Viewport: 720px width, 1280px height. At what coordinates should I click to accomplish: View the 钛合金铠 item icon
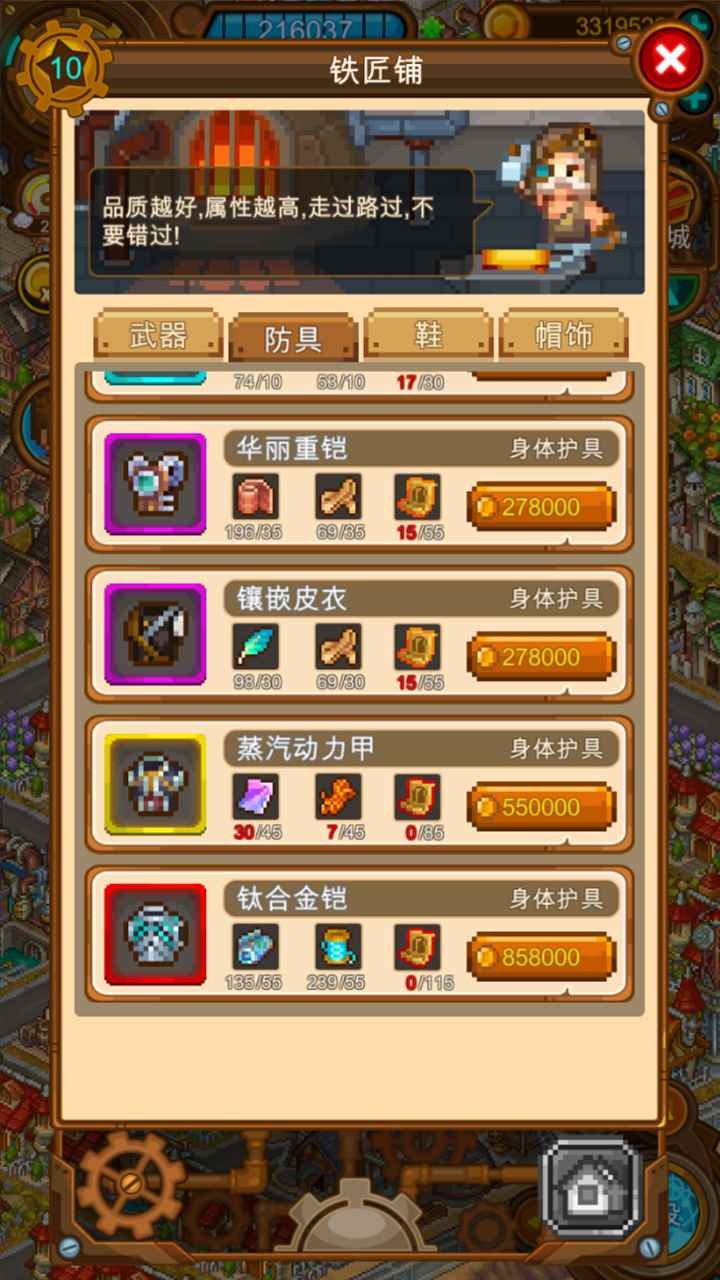pyautogui.click(x=155, y=934)
